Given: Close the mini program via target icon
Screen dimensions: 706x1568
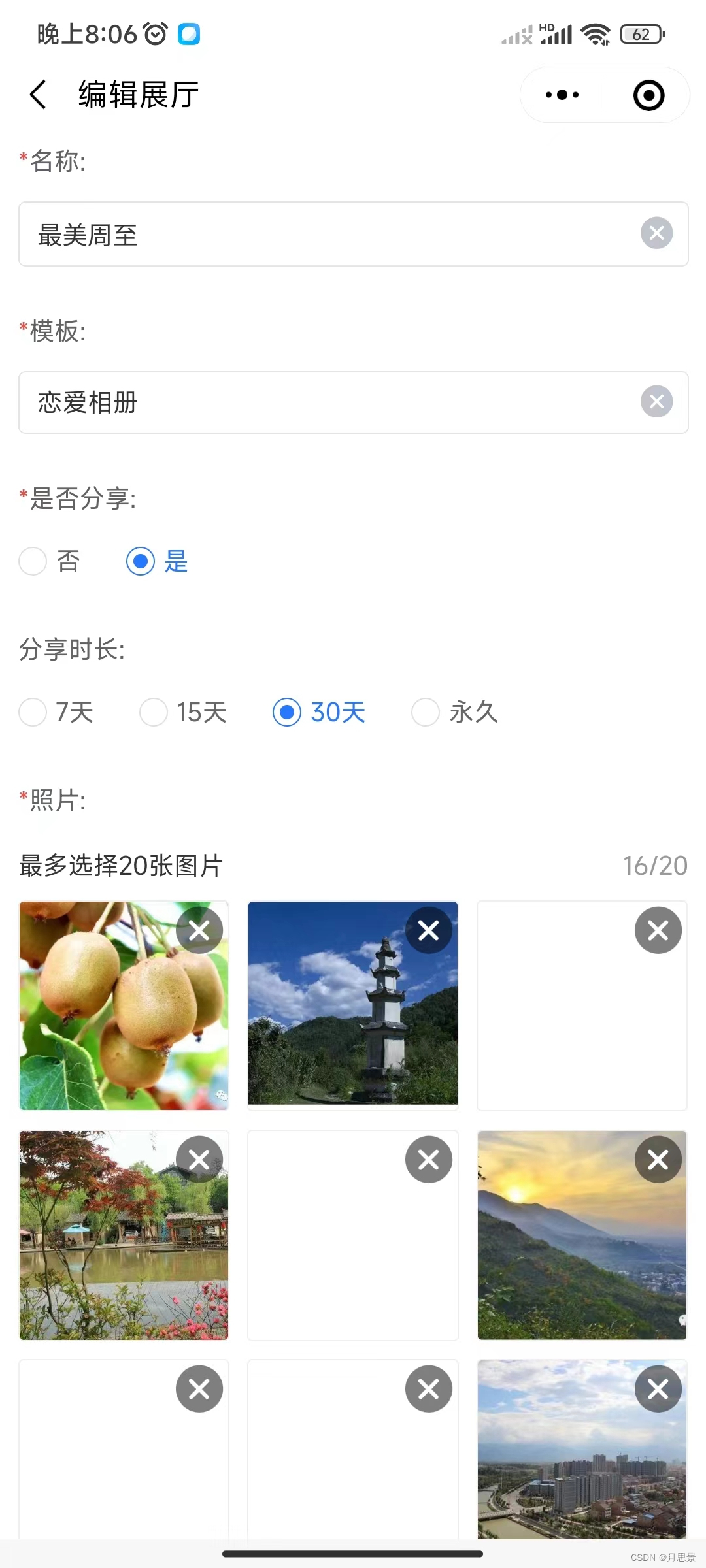Looking at the screenshot, I should (648, 95).
